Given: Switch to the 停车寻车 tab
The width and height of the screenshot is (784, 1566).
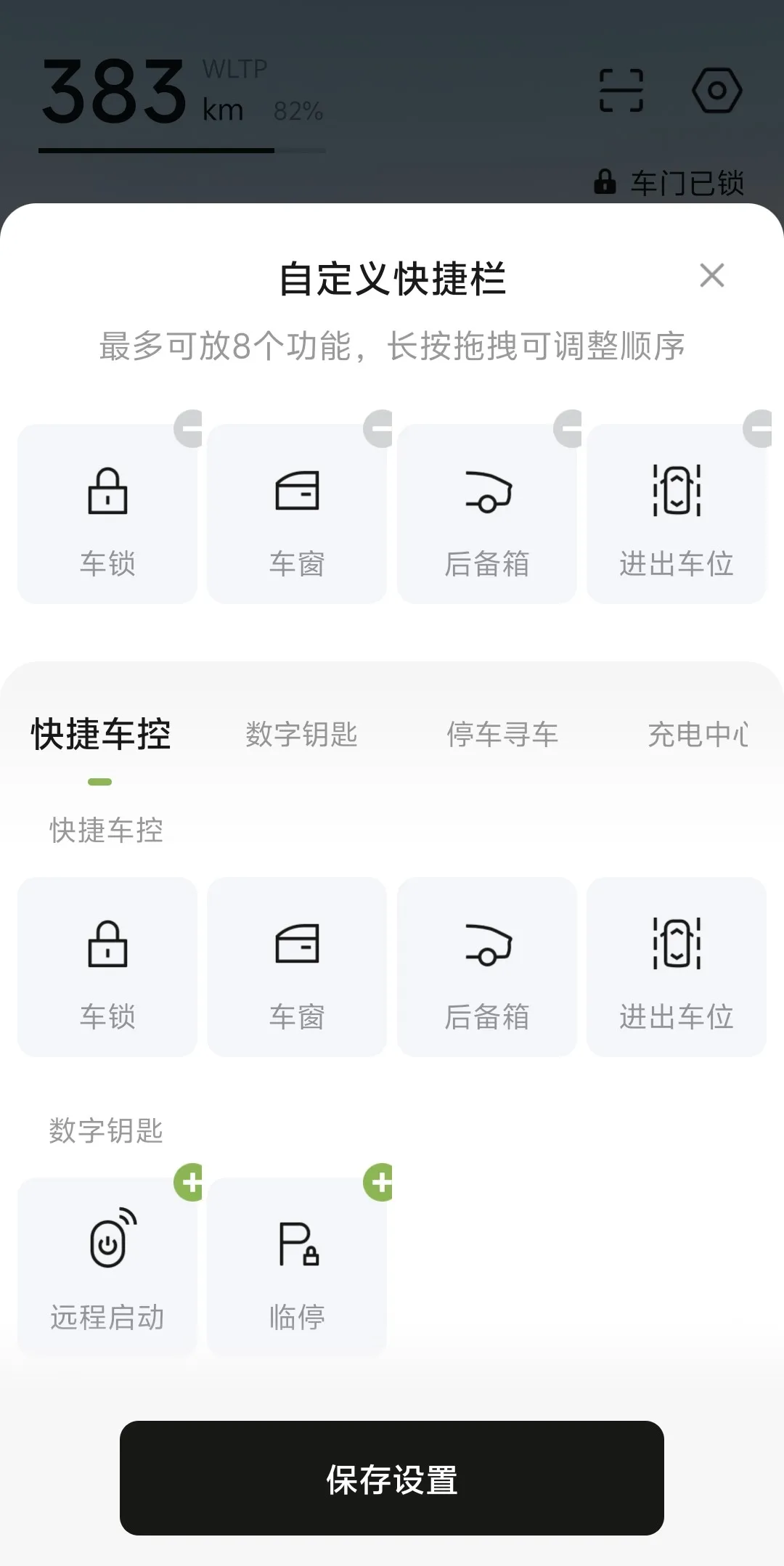Looking at the screenshot, I should 502,734.
